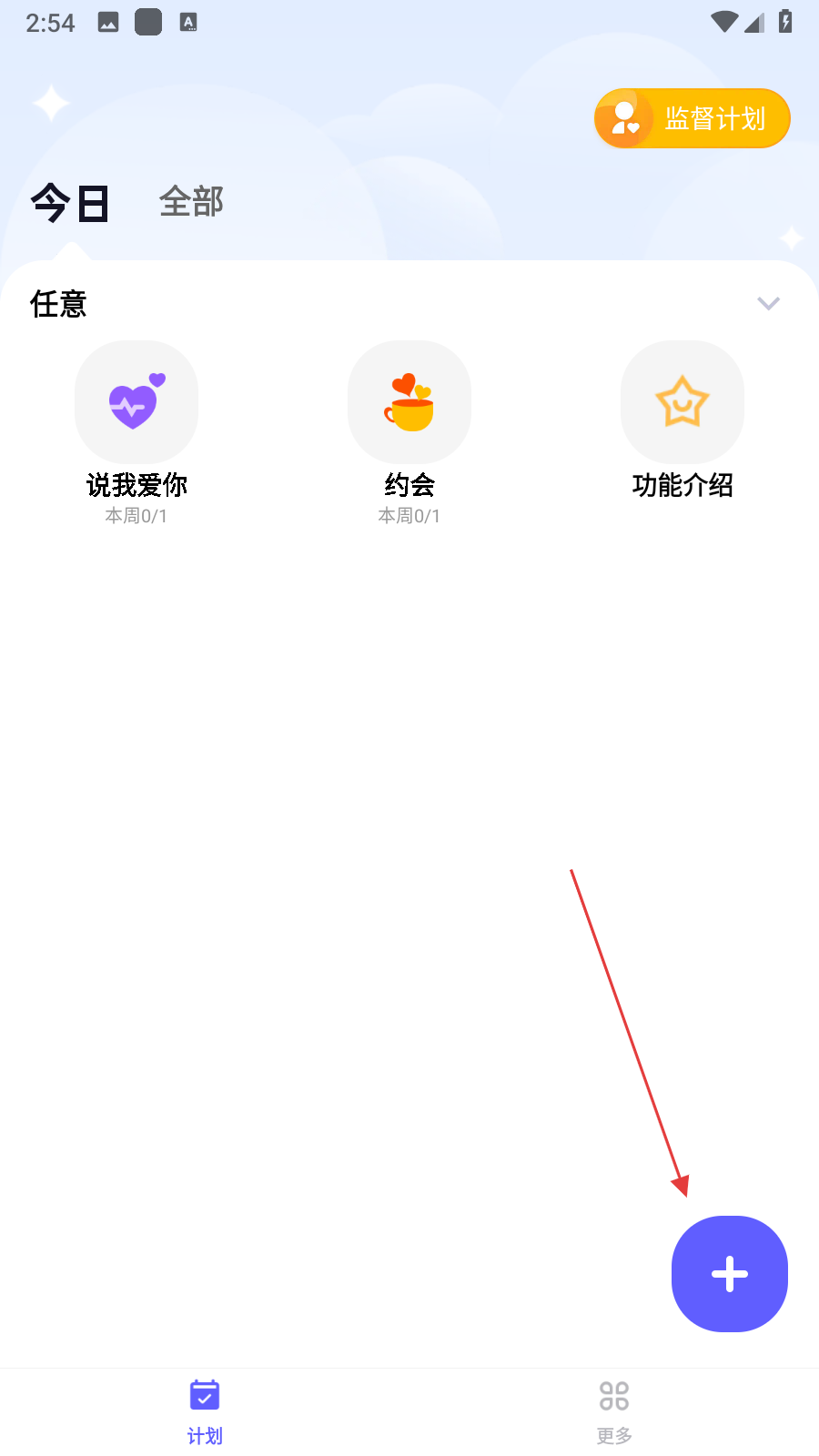Open the 说我爱你 plan
The width and height of the screenshot is (819, 1456).
click(136, 403)
